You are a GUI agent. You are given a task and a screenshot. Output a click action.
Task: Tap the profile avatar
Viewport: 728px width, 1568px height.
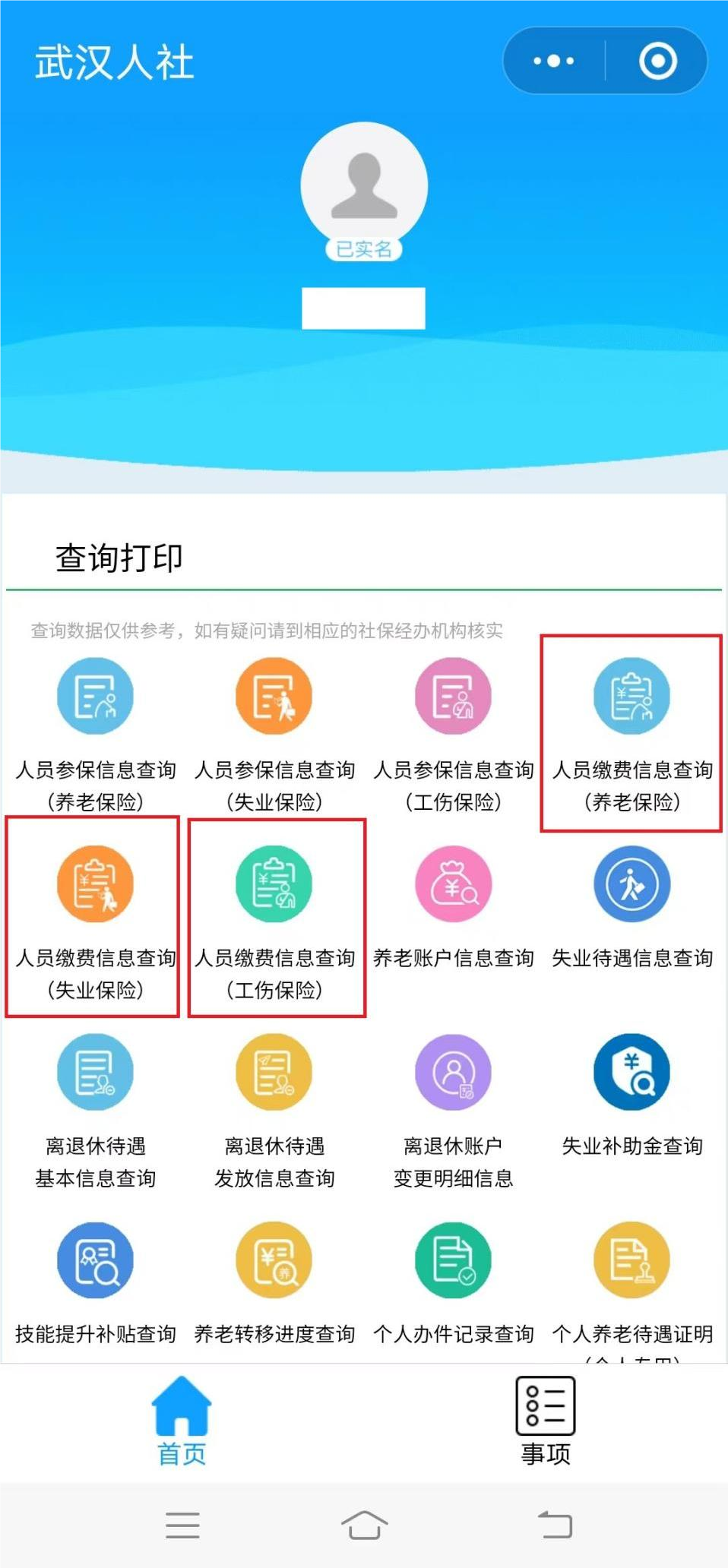364,185
